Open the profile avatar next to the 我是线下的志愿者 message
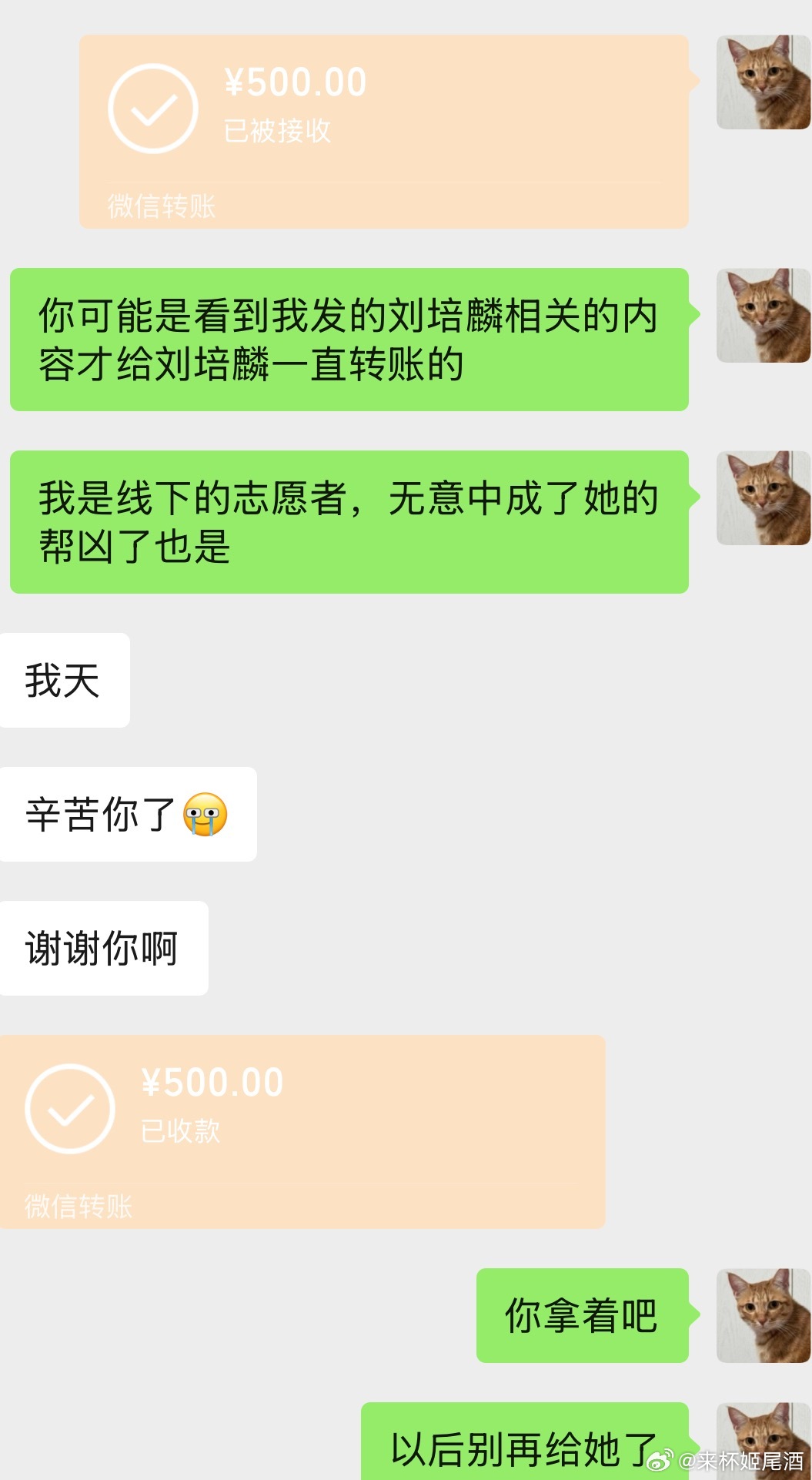Viewport: 812px width, 1480px height. tap(763, 498)
